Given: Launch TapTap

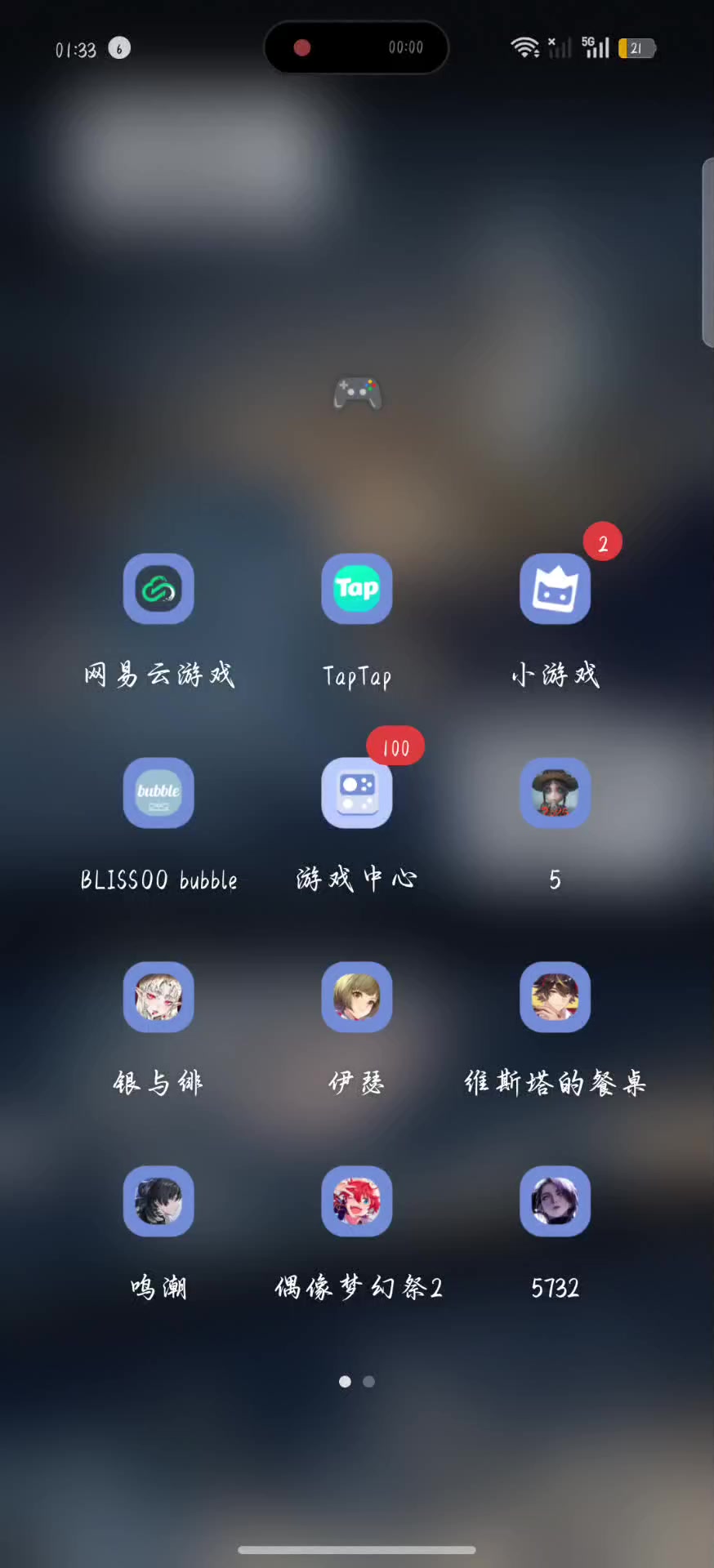Looking at the screenshot, I should click(x=357, y=589).
